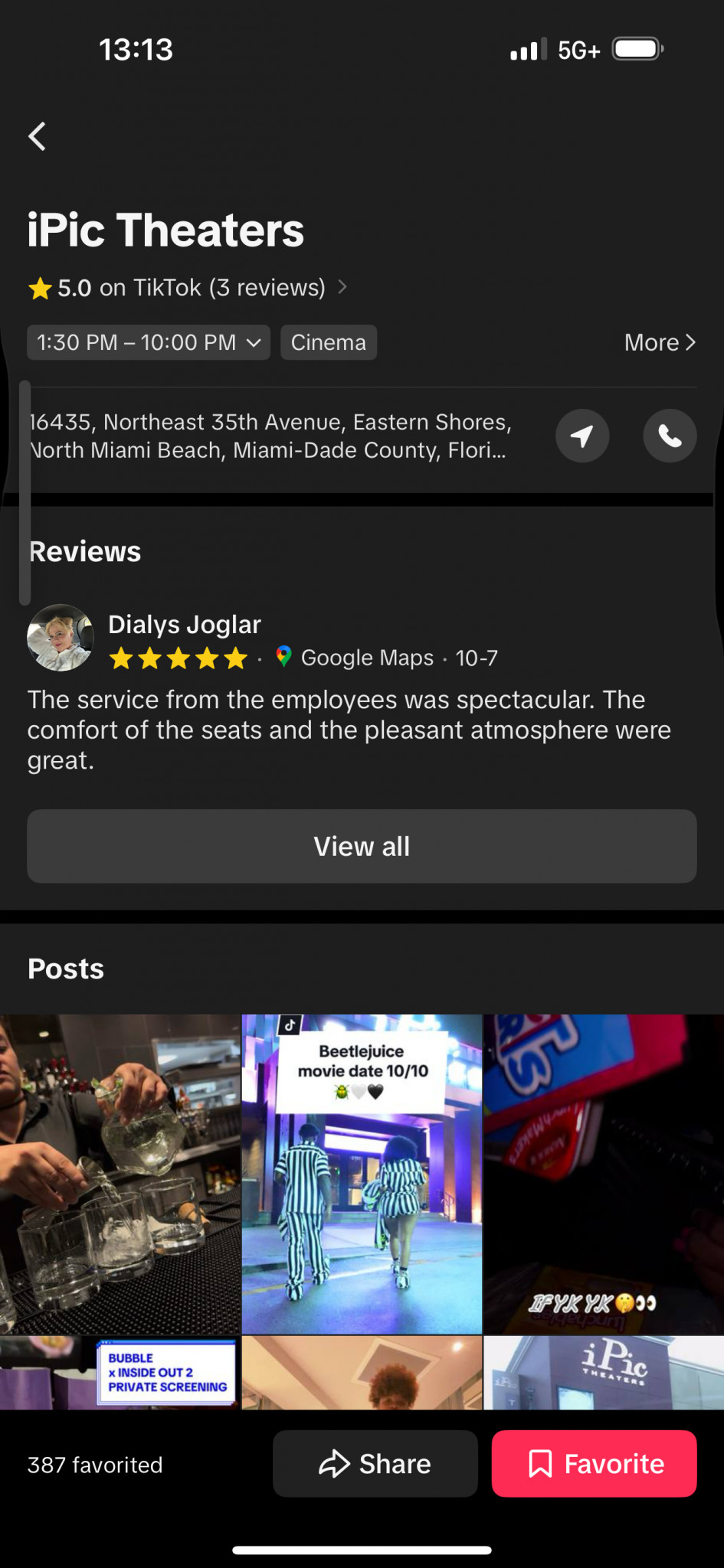Open the Bubble x Inside Out 2 post
The width and height of the screenshot is (724, 1568).
(x=120, y=1373)
